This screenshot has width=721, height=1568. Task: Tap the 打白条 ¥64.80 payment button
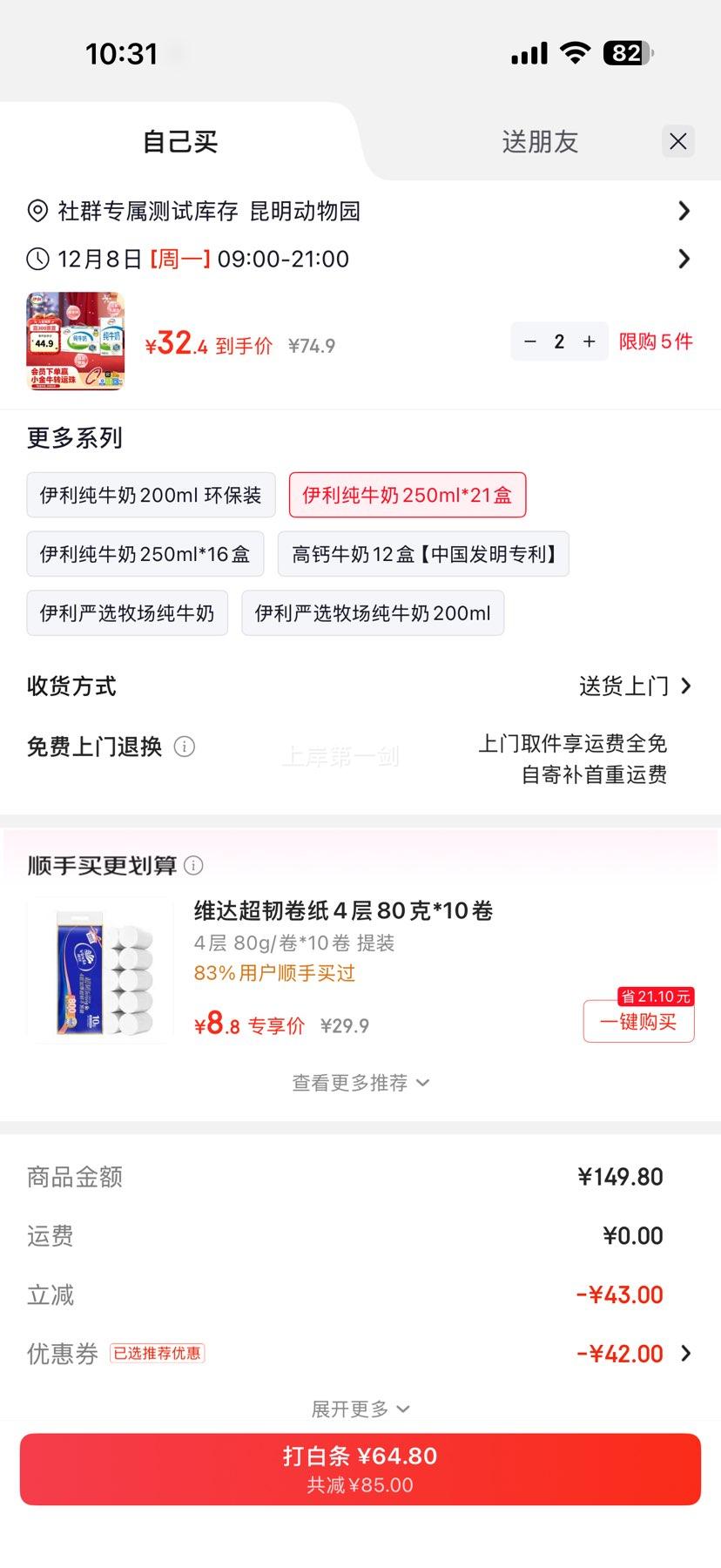pyautogui.click(x=360, y=1469)
